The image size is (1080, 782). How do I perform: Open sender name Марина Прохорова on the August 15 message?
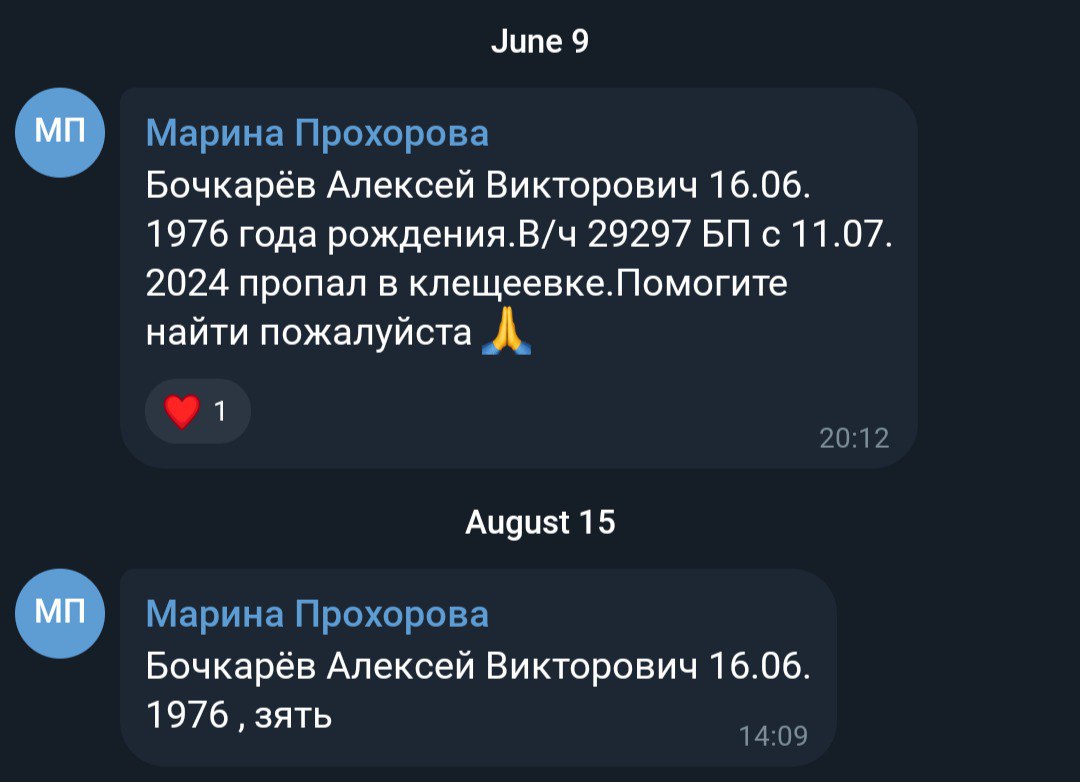coord(317,613)
